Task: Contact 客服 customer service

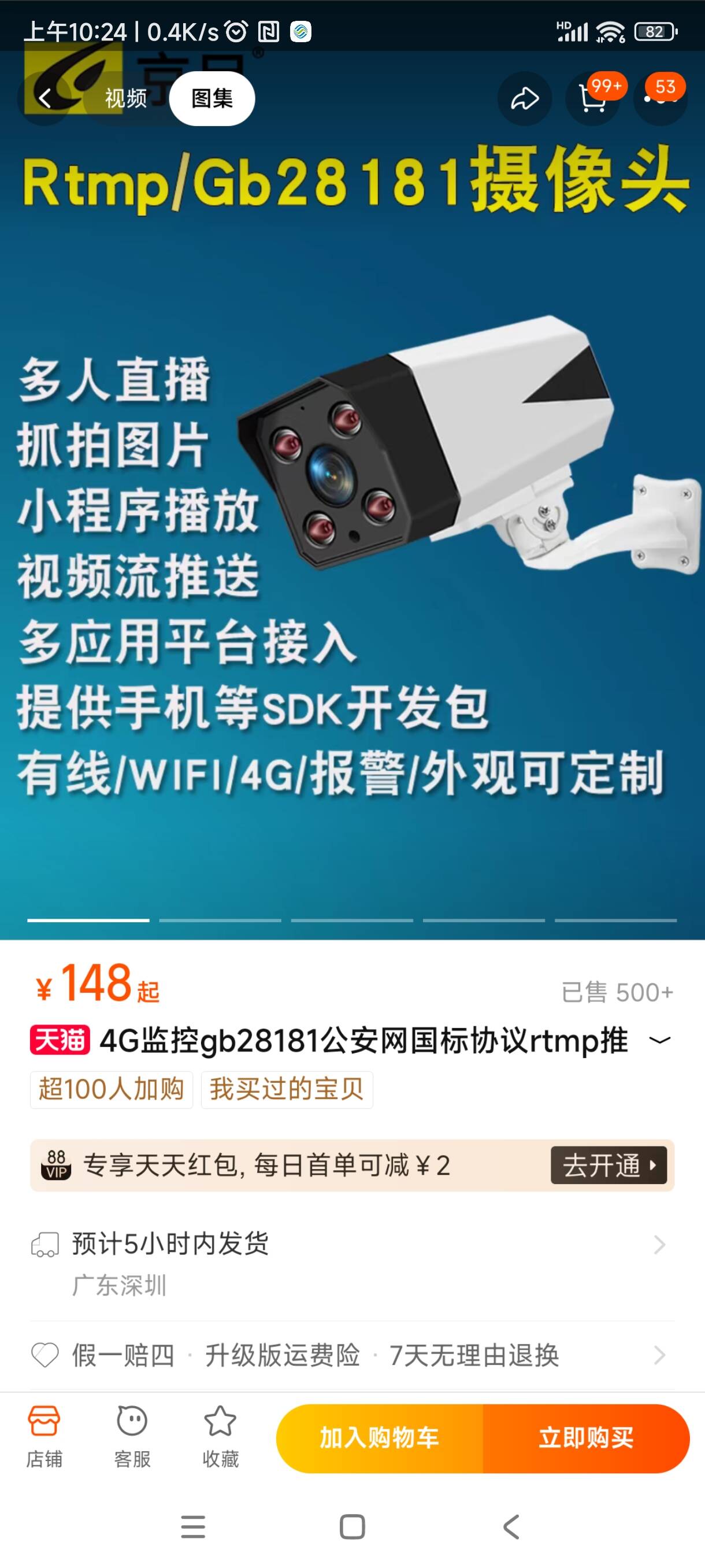Action: pyautogui.click(x=132, y=1437)
